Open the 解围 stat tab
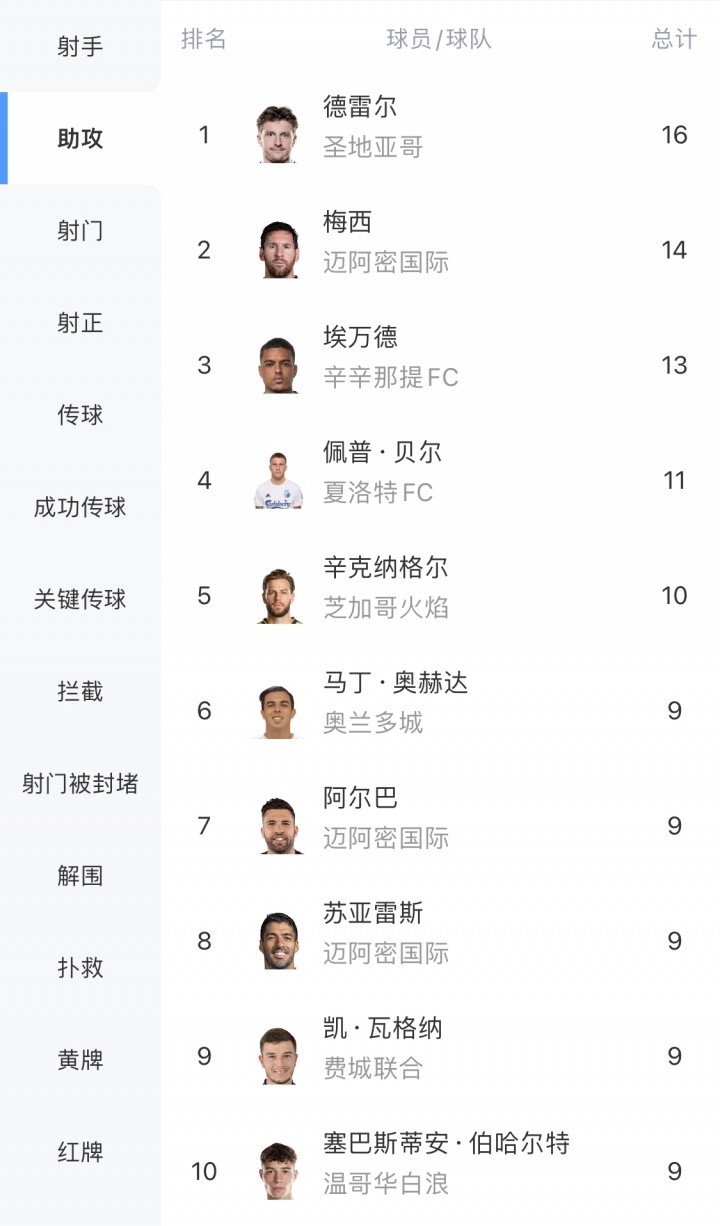The image size is (720, 1226). click(80, 875)
